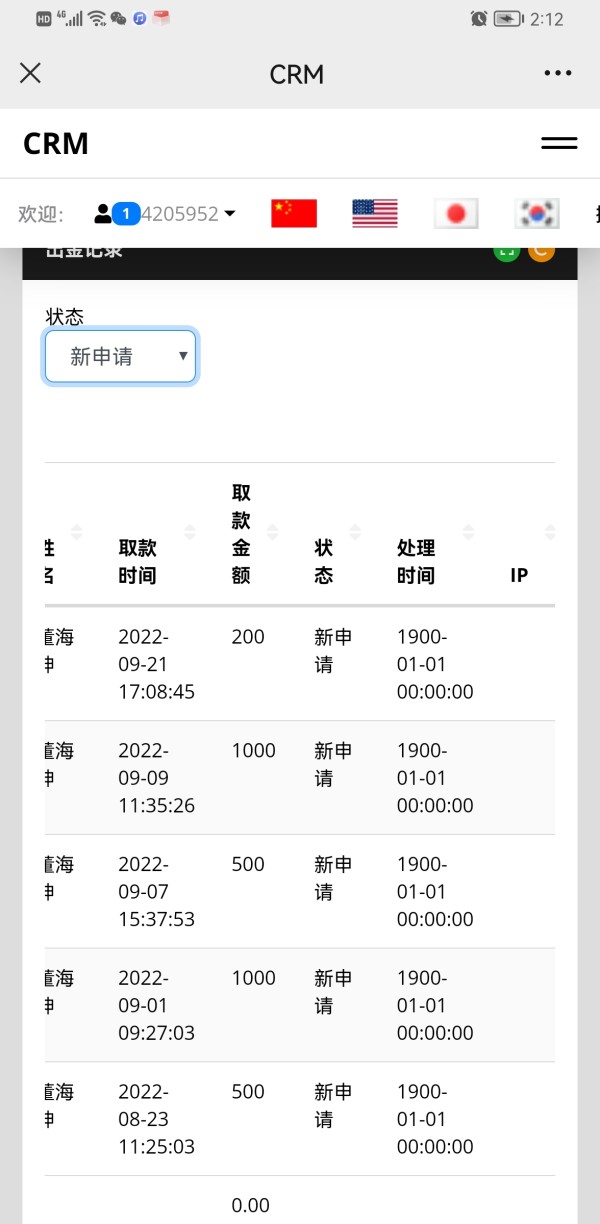600x1224 pixels.
Task: Choose the Korean flag language
Action: [537, 213]
